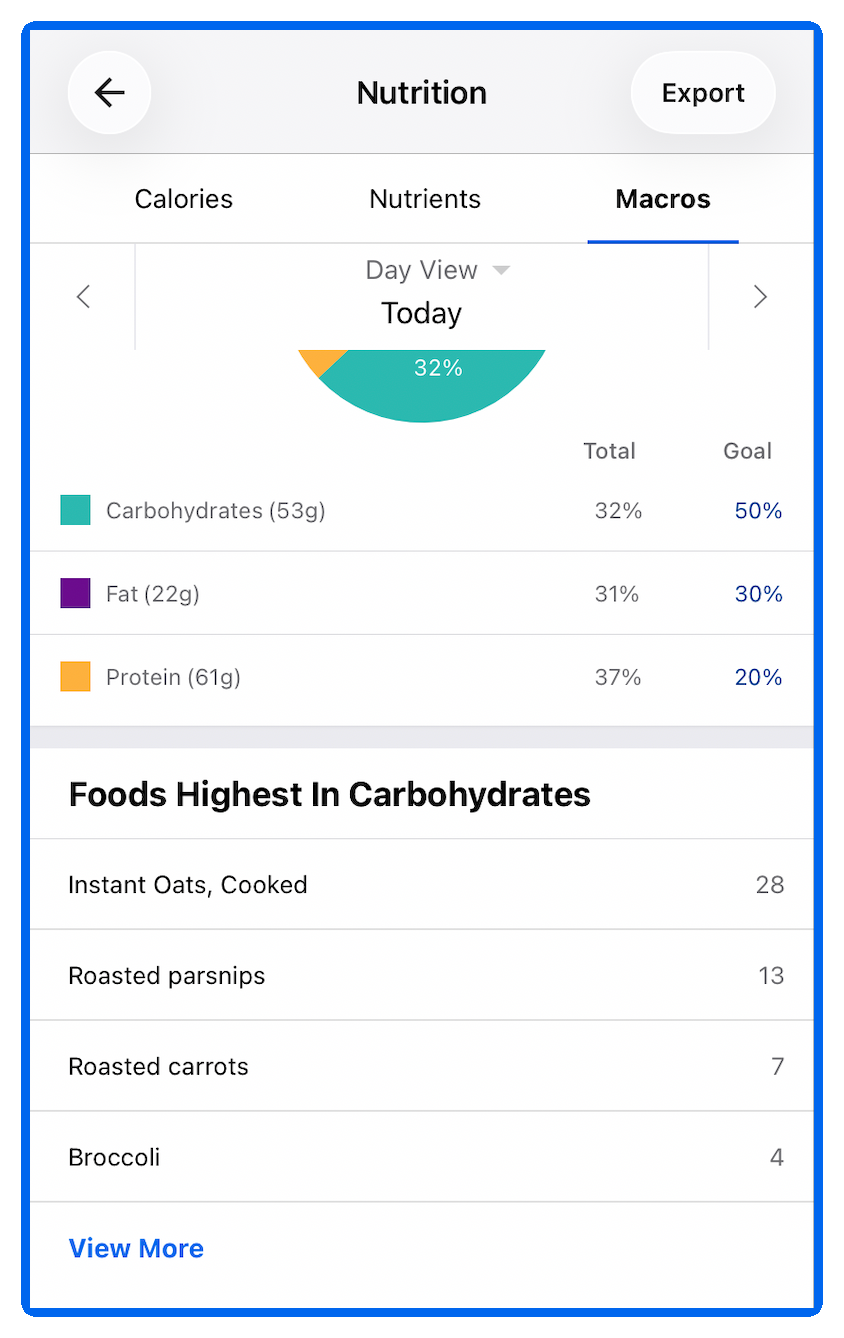Image resolution: width=844 pixels, height=1338 pixels.
Task: Edit the 50% carbohydrates goal
Action: coord(758,511)
